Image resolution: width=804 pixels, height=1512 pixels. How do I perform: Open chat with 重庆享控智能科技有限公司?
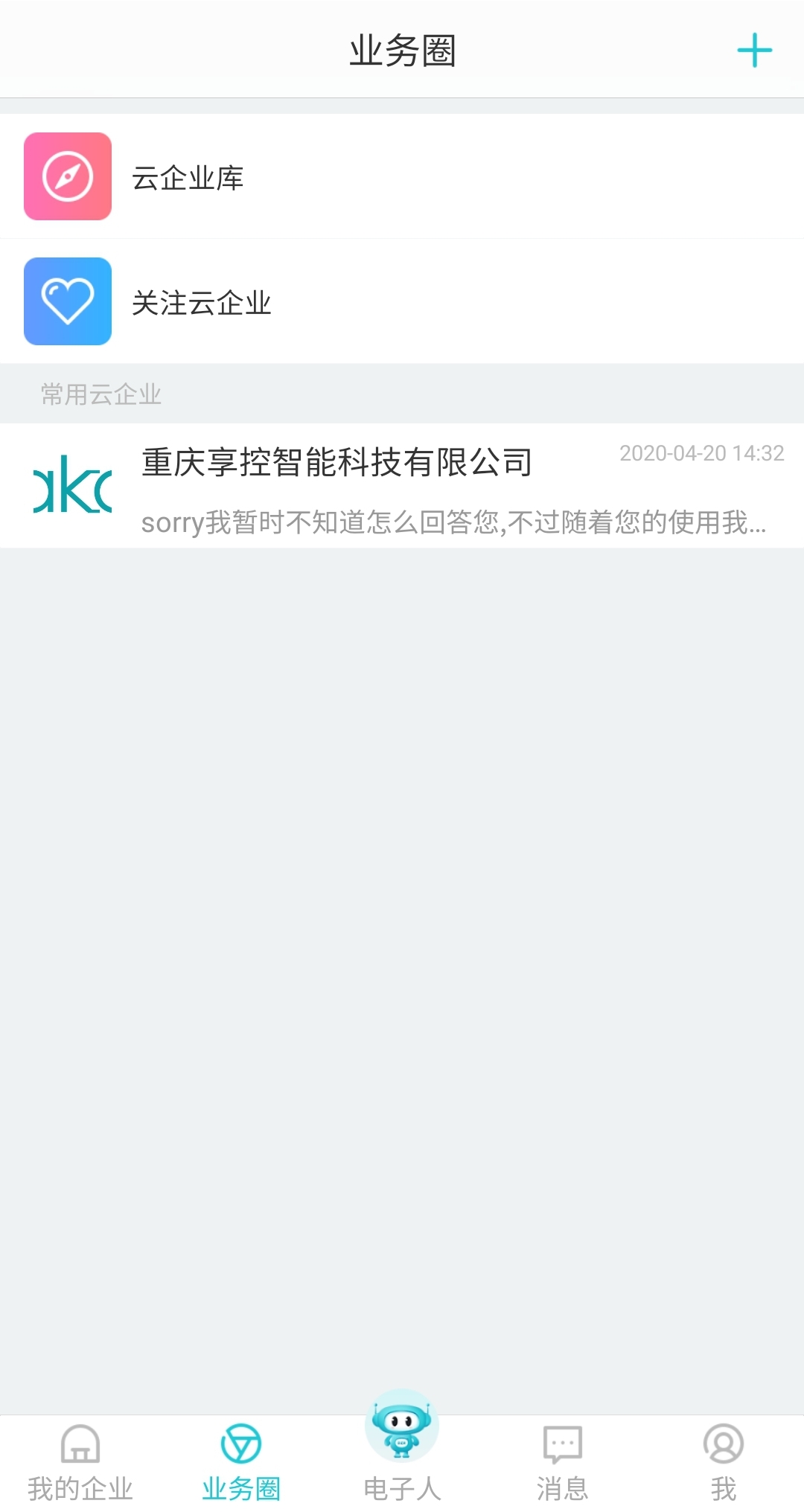[402, 486]
